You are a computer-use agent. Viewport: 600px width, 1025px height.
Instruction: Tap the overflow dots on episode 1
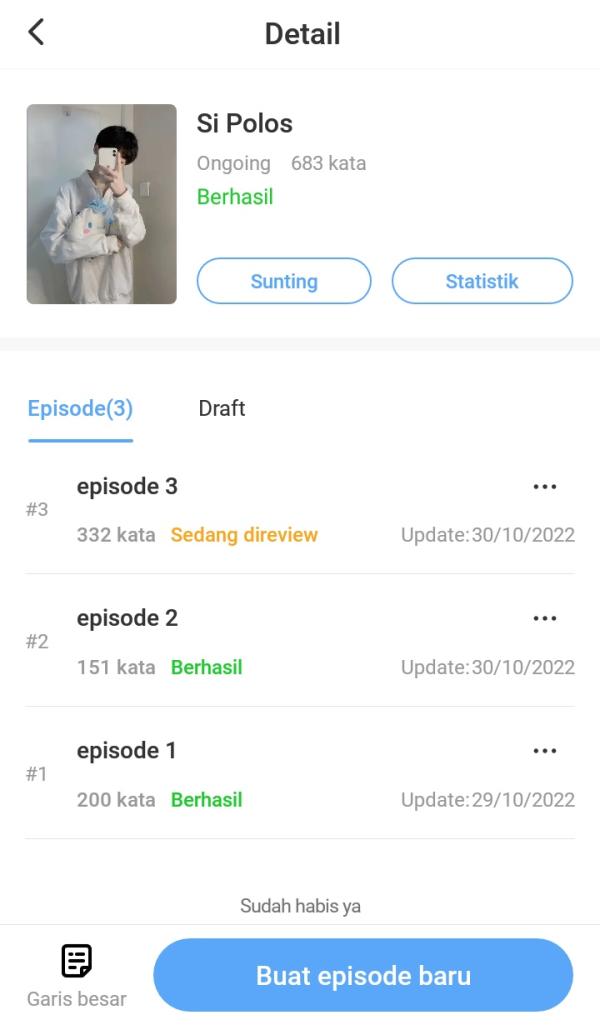[x=545, y=751]
